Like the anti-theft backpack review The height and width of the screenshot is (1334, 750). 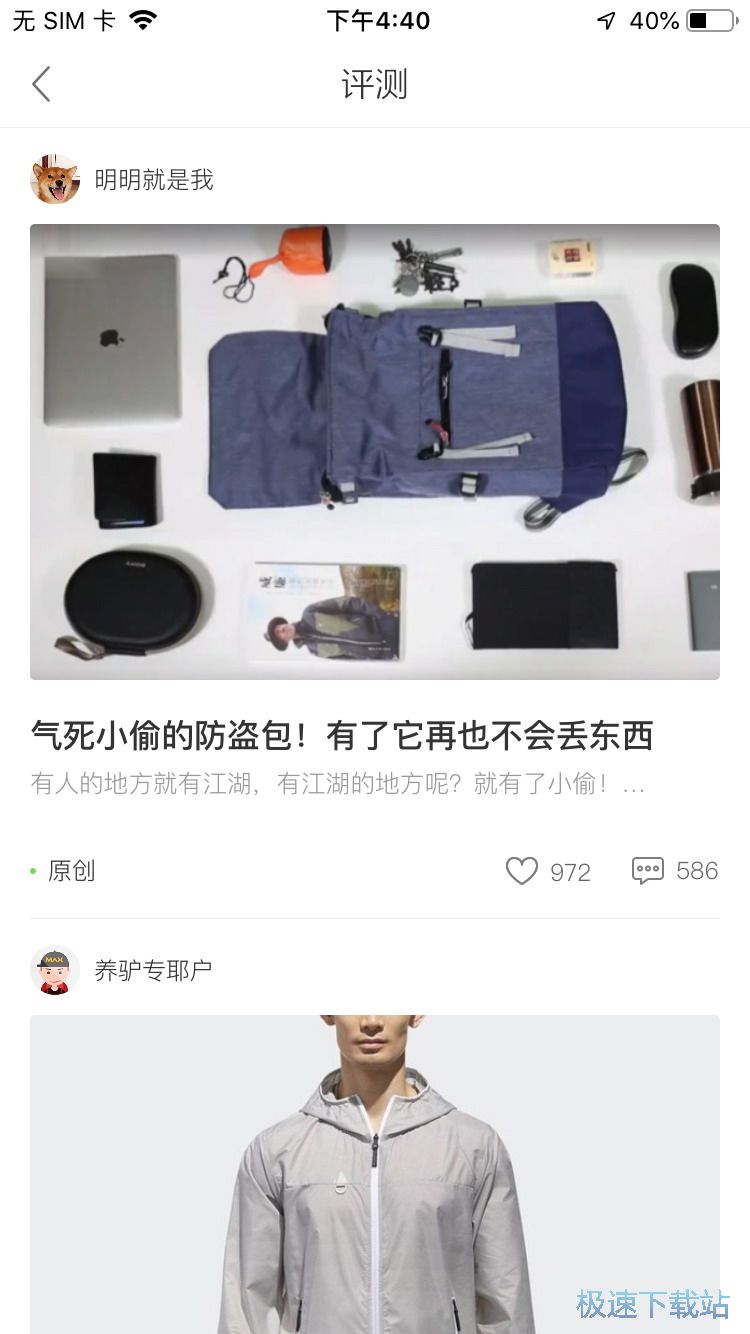(522, 871)
